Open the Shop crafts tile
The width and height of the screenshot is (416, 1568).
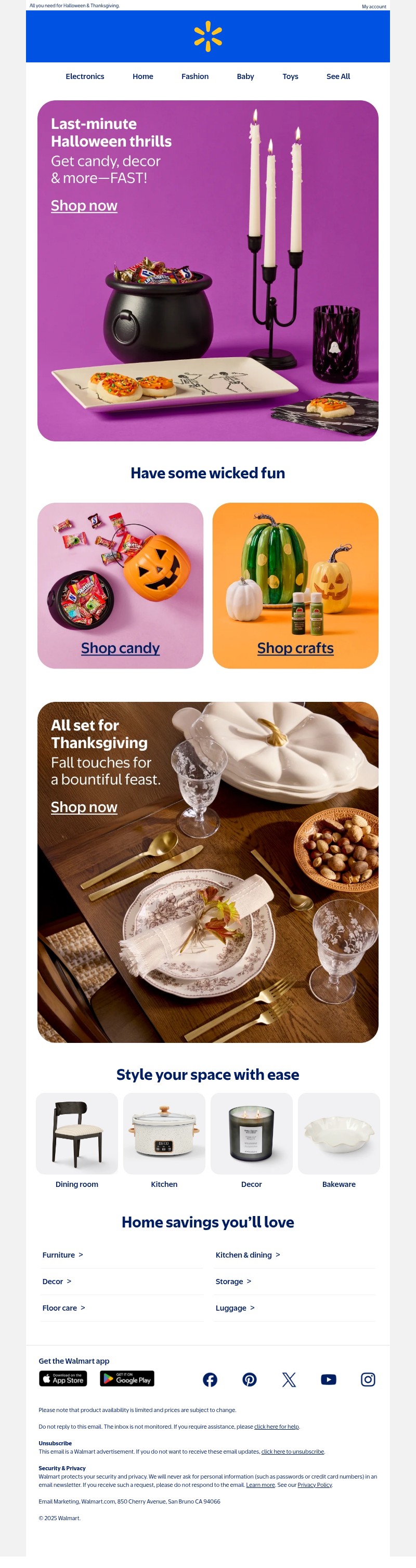click(x=295, y=648)
